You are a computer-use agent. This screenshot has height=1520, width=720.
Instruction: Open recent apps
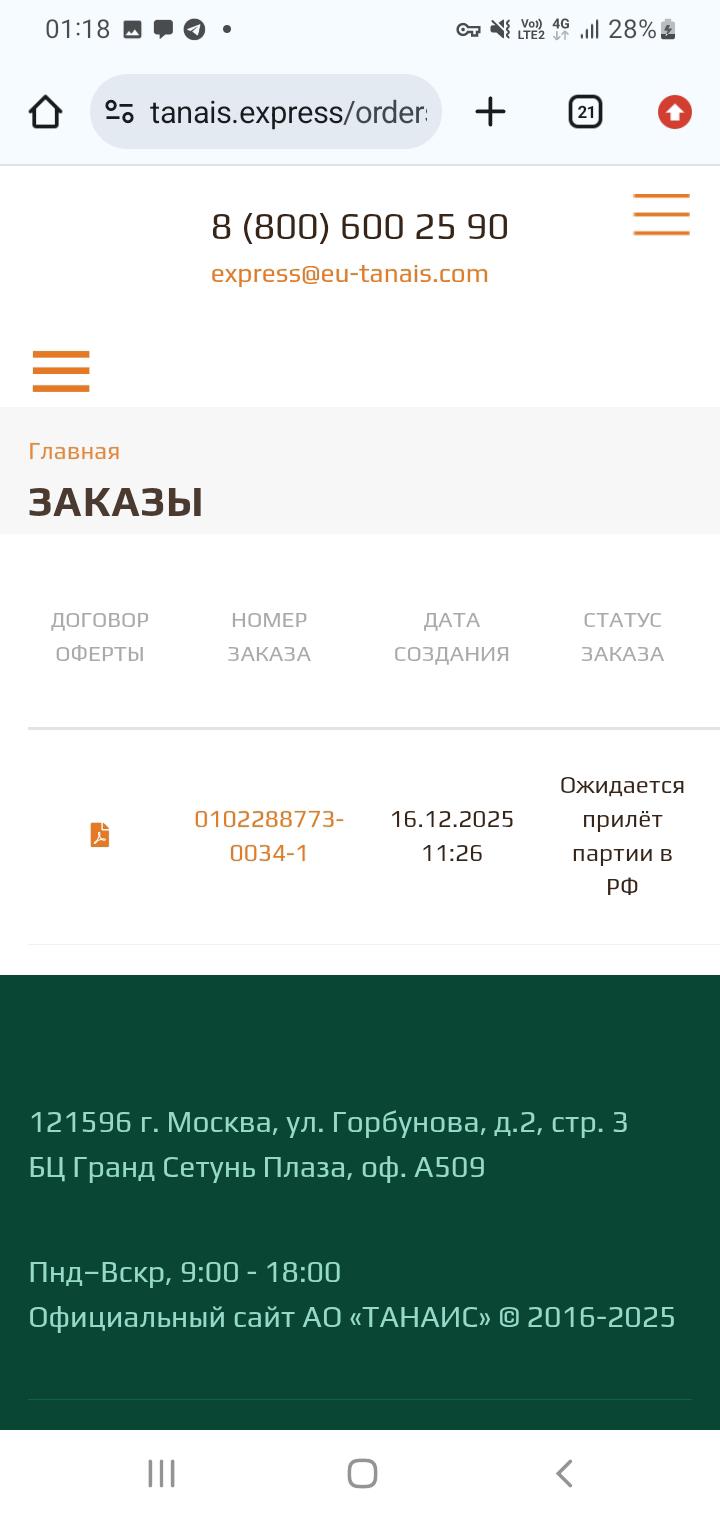pyautogui.click(x=161, y=1473)
